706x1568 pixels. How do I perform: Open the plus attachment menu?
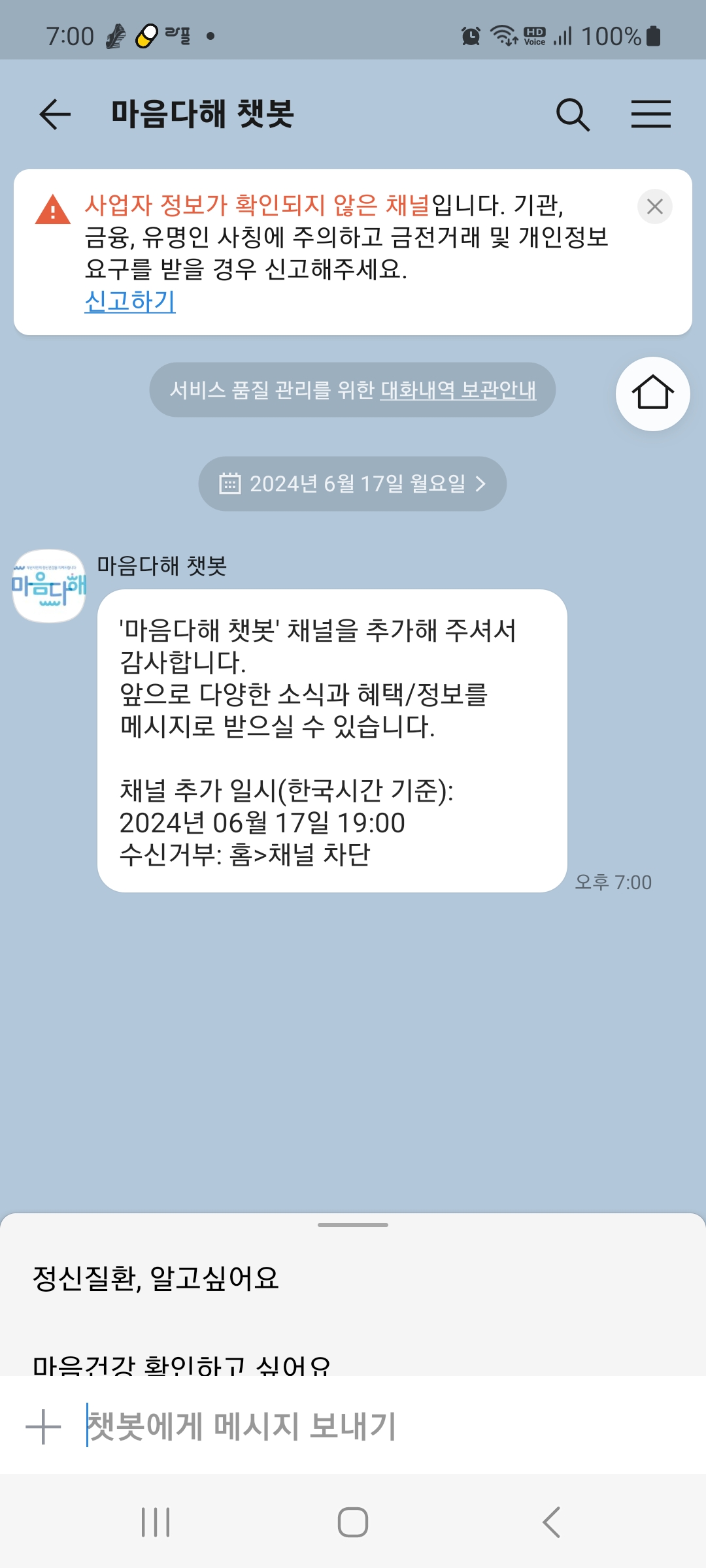coord(43,1426)
